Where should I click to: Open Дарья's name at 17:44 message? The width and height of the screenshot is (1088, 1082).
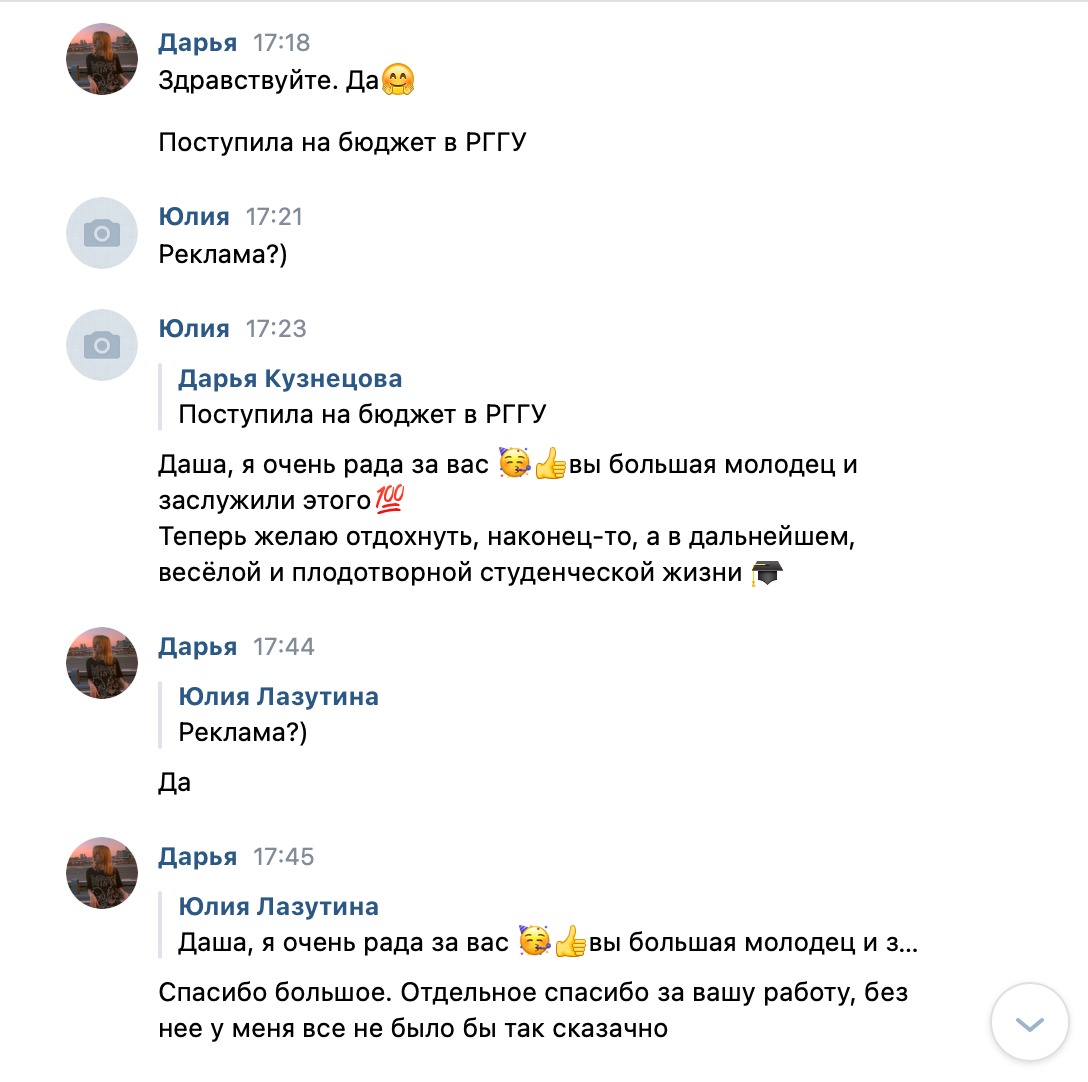pos(198,647)
